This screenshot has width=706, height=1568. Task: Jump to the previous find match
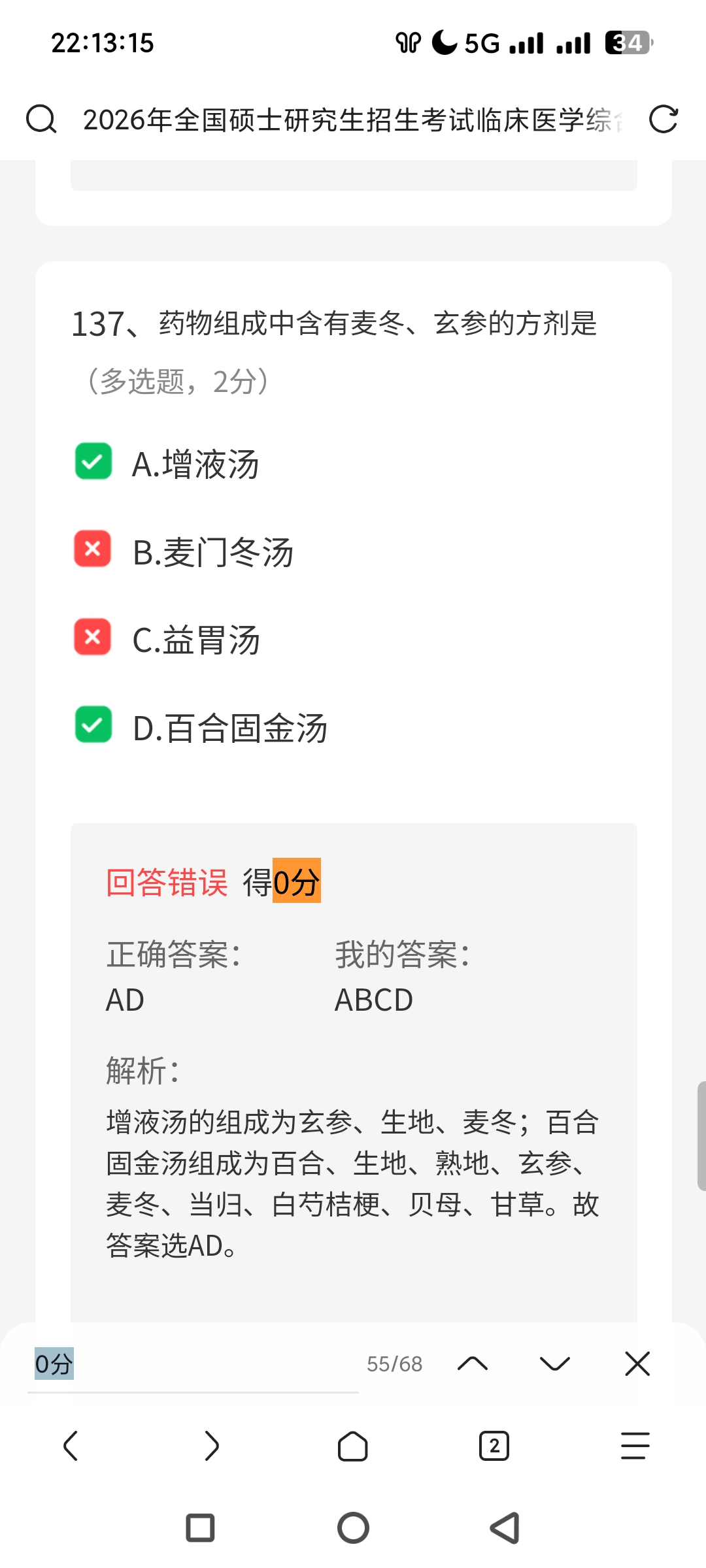pos(473,1364)
